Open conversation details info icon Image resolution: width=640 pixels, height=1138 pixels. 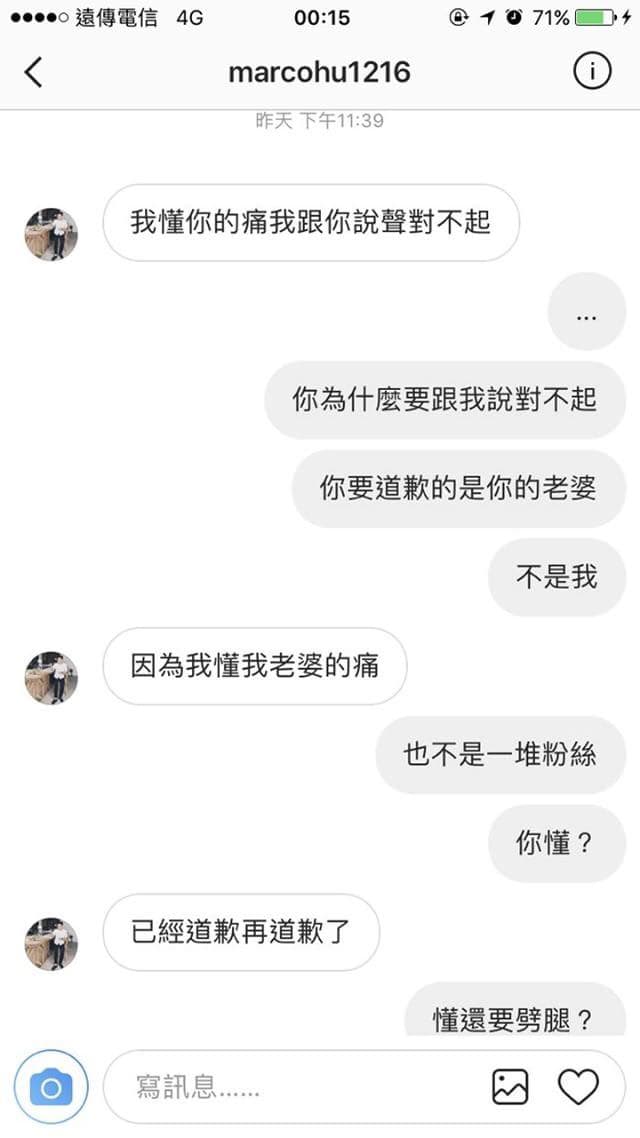point(592,71)
